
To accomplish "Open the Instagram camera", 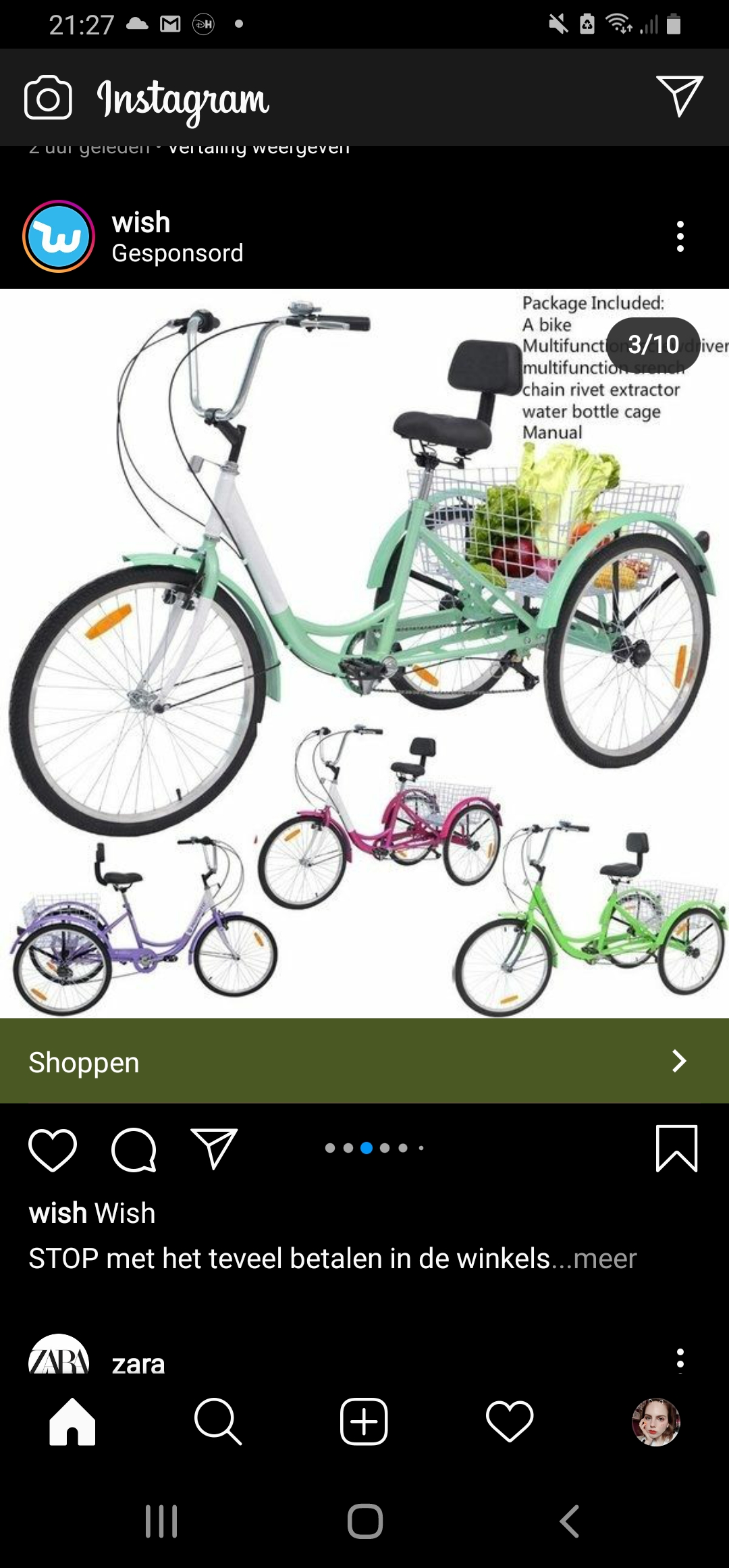I will point(48,98).
